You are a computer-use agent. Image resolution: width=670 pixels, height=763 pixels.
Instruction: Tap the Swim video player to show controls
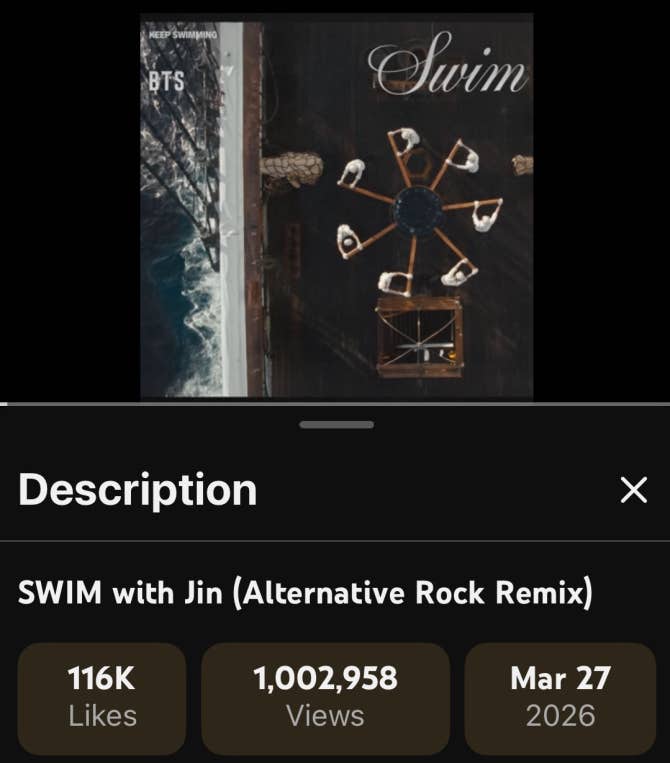coord(336,205)
